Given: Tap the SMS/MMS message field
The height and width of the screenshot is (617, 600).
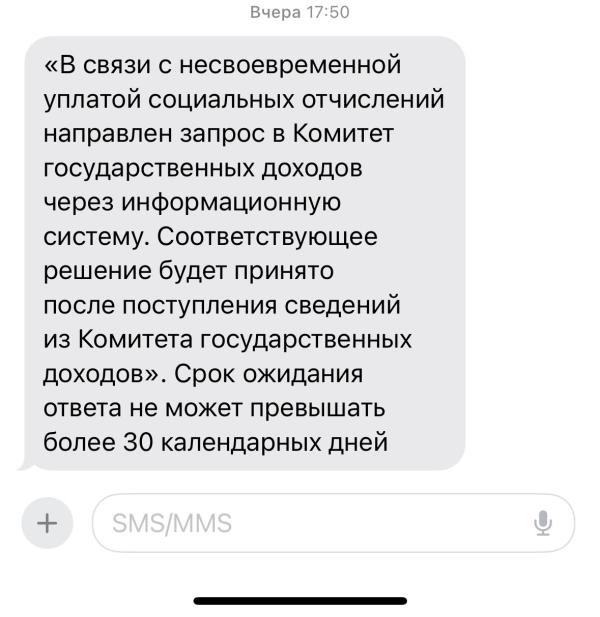Looking at the screenshot, I should [x=333, y=523].
